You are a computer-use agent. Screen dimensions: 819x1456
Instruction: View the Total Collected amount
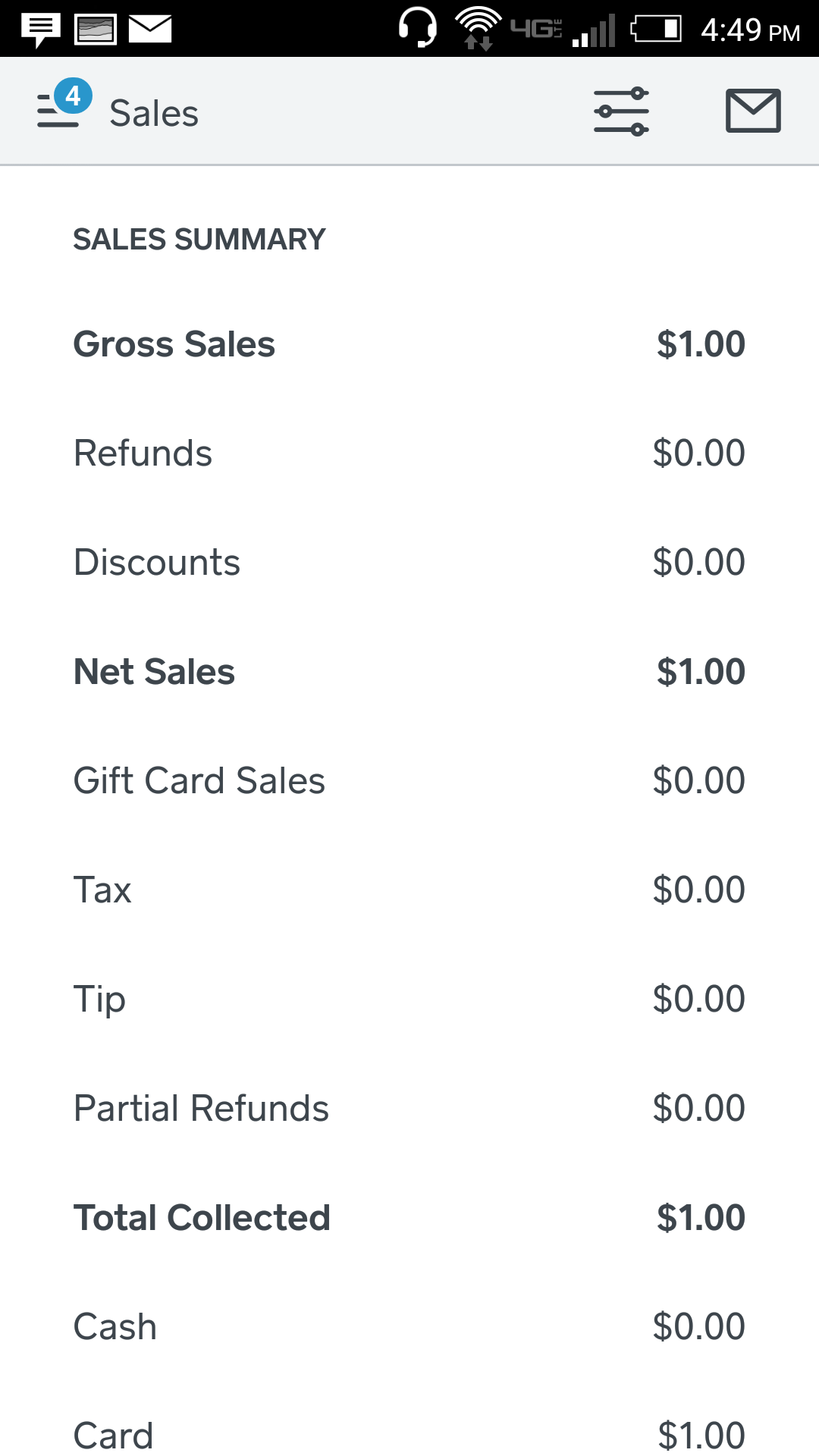pyautogui.click(x=409, y=1217)
